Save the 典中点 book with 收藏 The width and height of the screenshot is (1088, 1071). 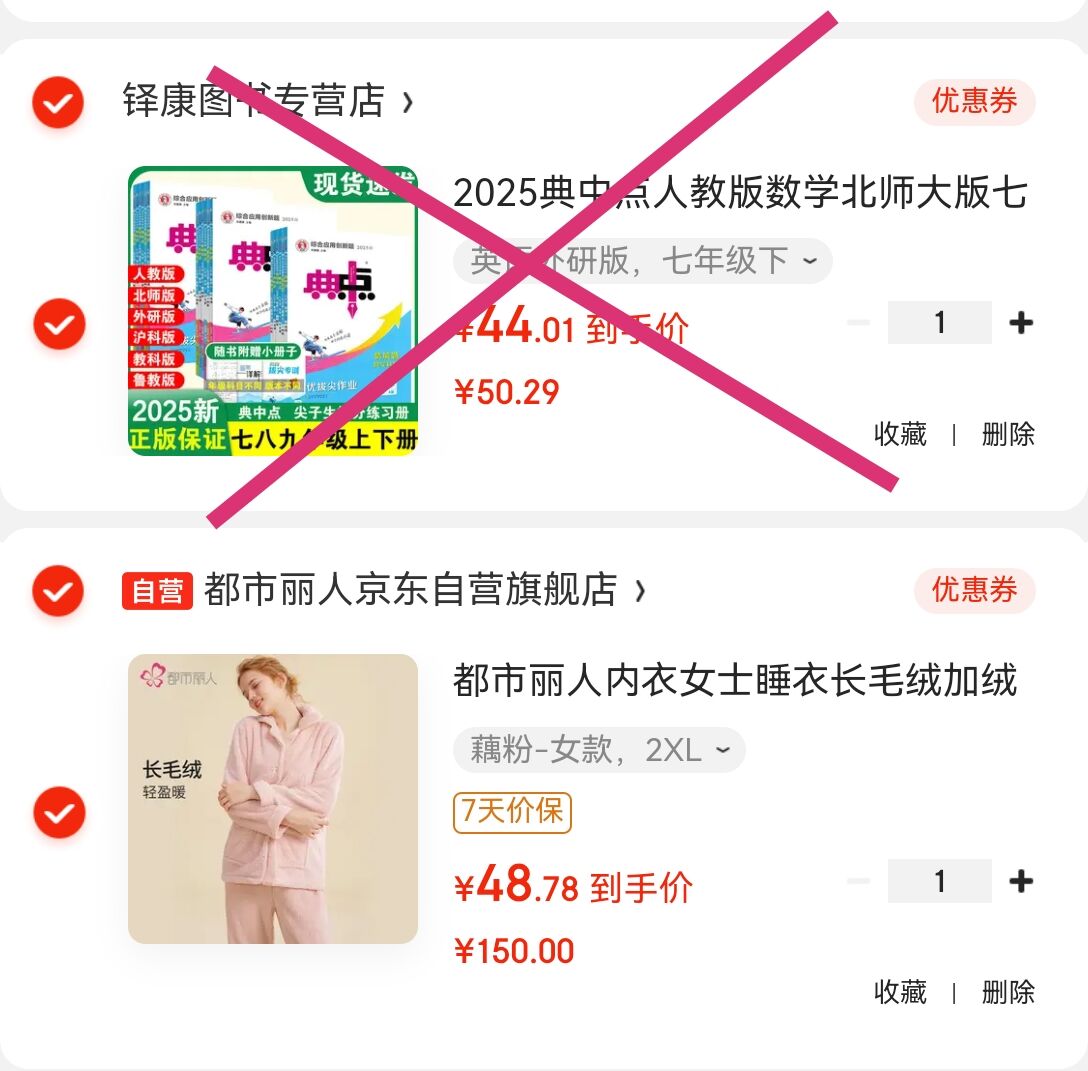pyautogui.click(x=900, y=434)
